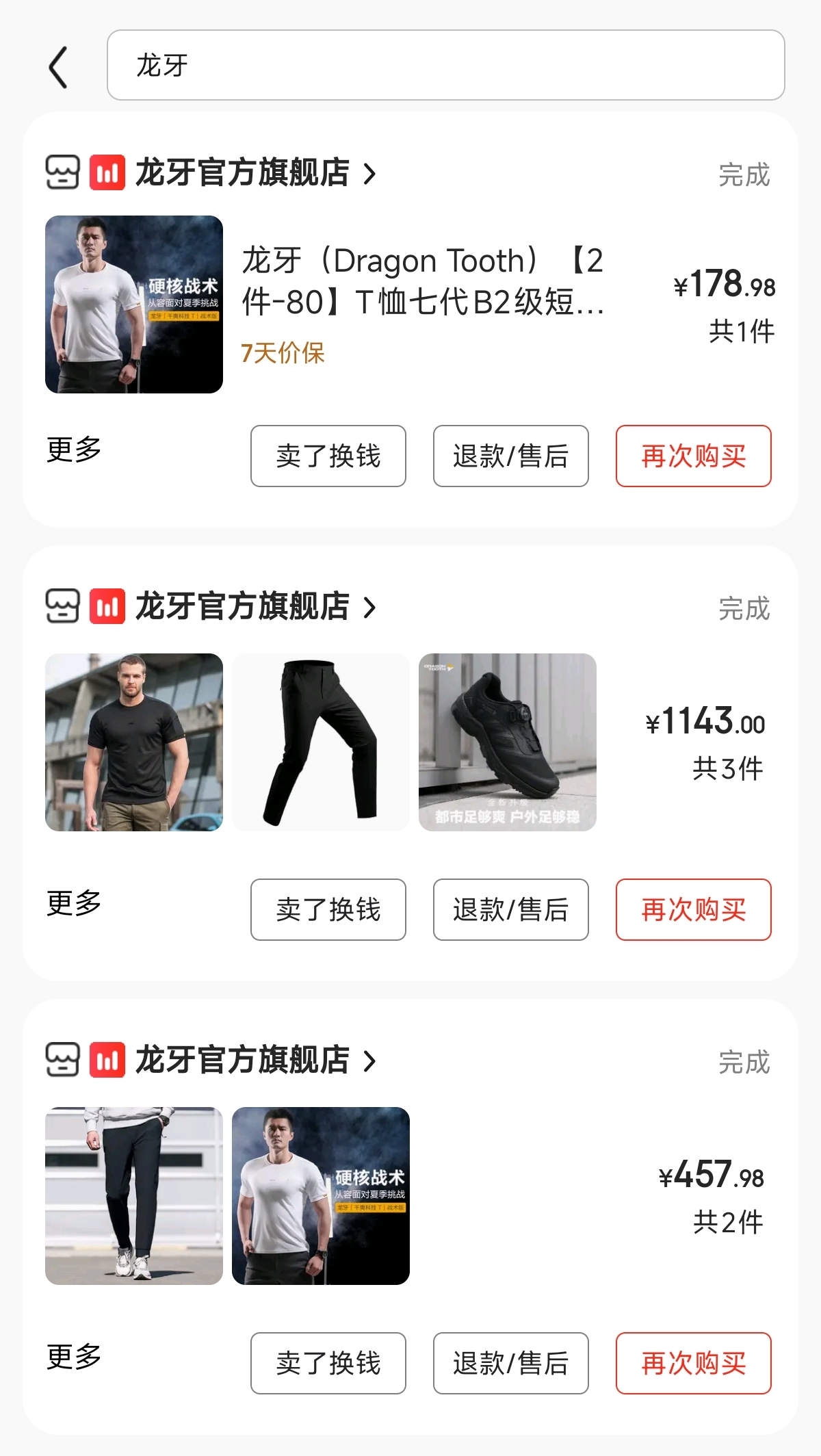View the black trousers with sneakers thumbnail
Image resolution: width=821 pixels, height=1456 pixels.
[x=134, y=1196]
